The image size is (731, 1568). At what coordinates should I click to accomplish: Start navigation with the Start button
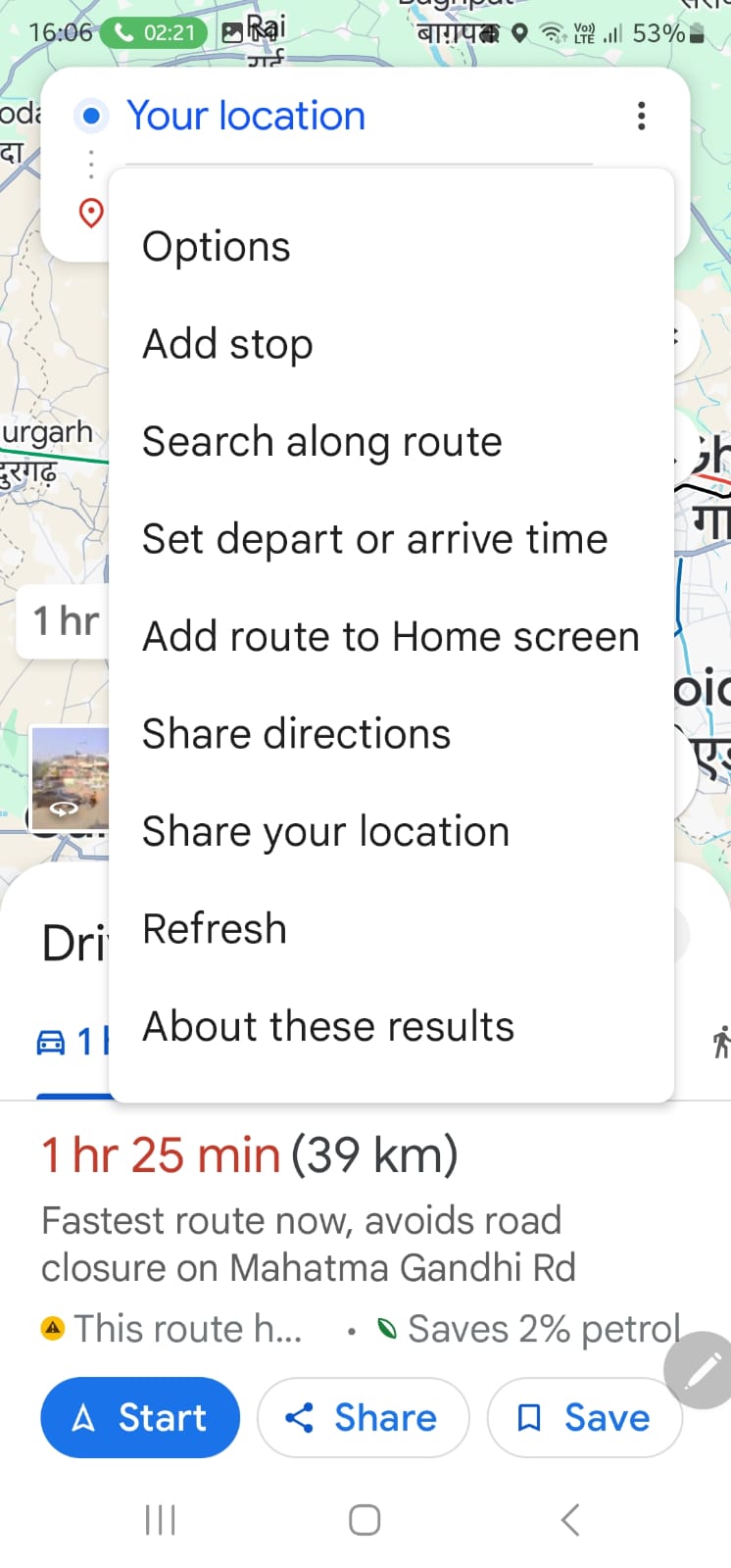tap(140, 1417)
